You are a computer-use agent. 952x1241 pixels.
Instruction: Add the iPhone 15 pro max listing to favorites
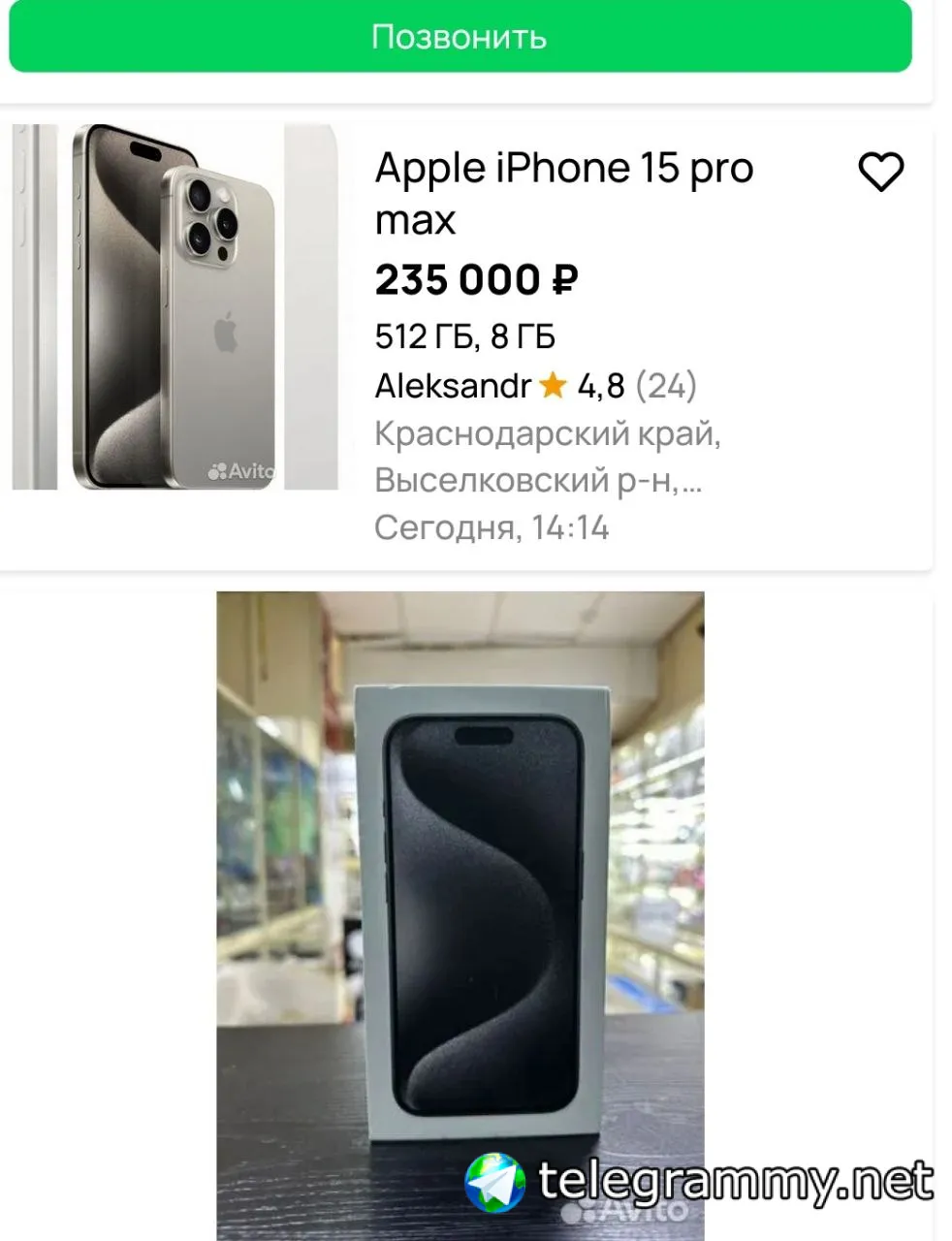point(880,173)
